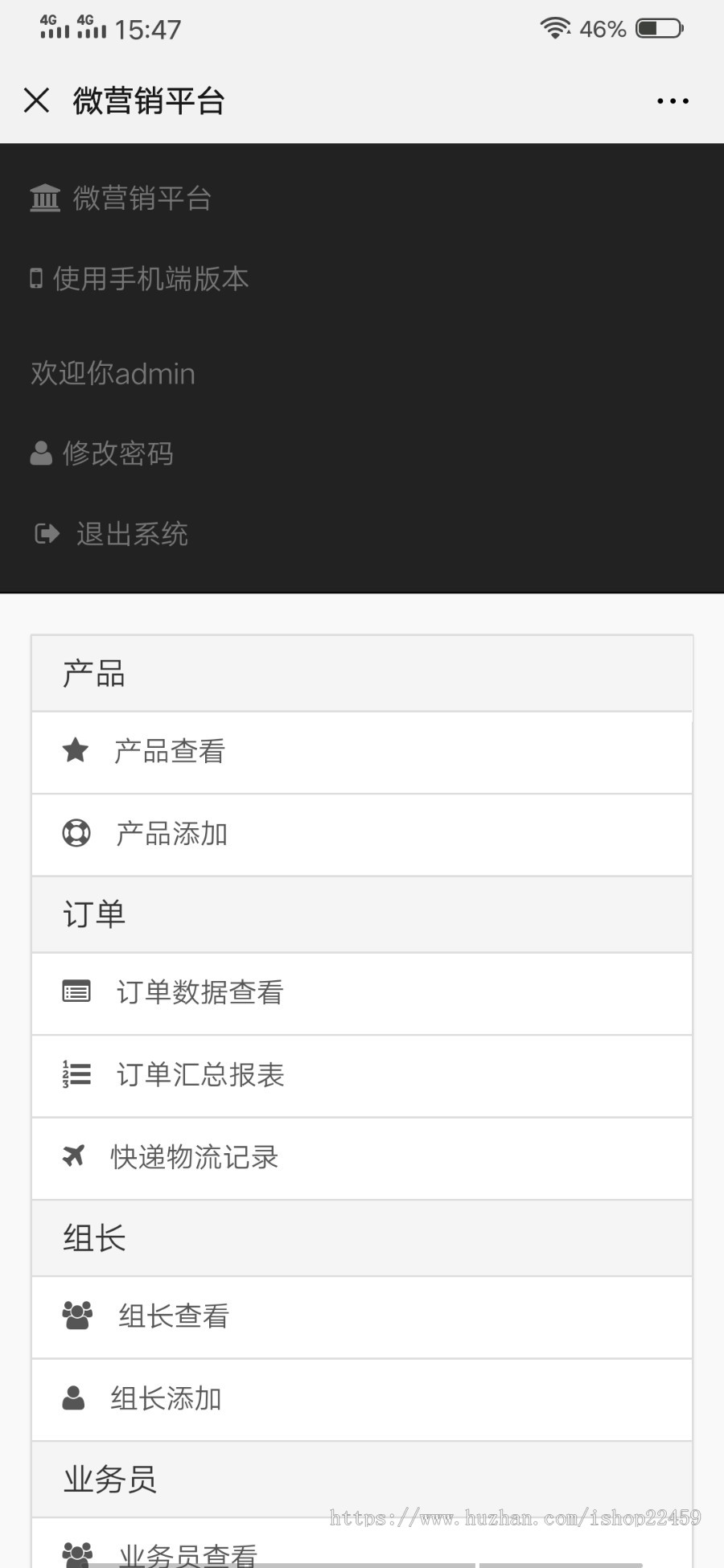The image size is (724, 1568).
Task: Select the bank icon beside 微营销平台
Action: (x=44, y=198)
